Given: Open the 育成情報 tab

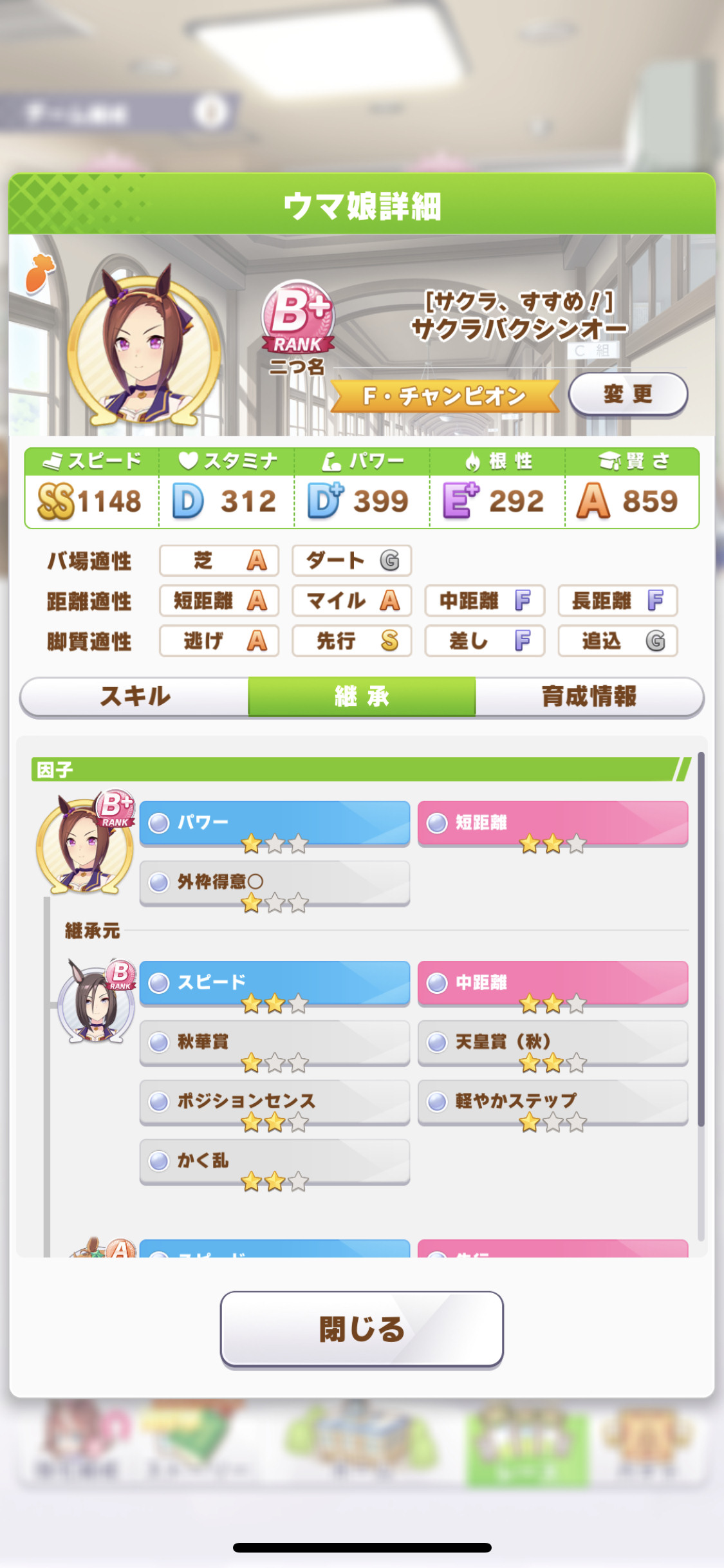Looking at the screenshot, I should pyautogui.click(x=589, y=696).
